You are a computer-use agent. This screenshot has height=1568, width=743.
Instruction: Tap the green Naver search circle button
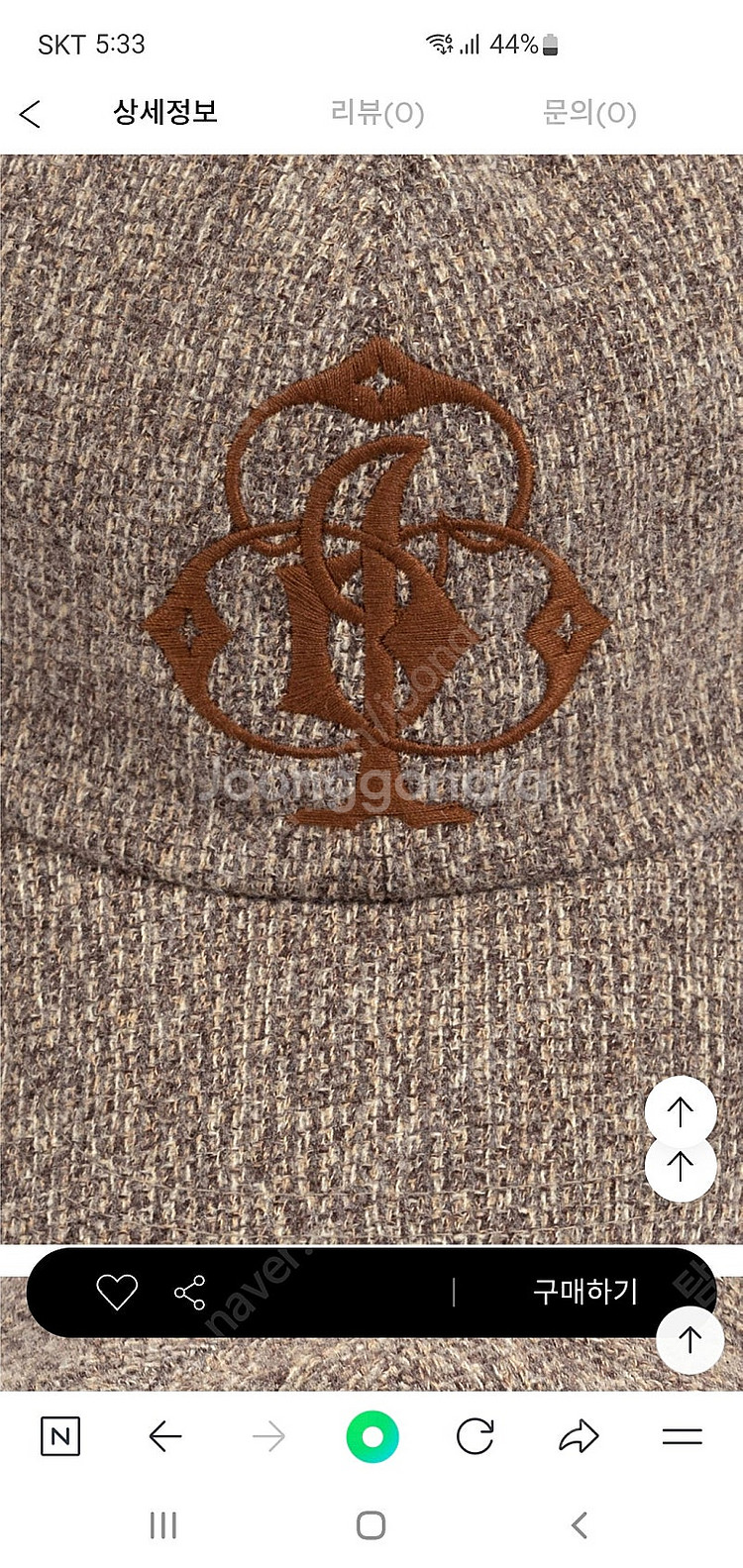pos(372,1436)
